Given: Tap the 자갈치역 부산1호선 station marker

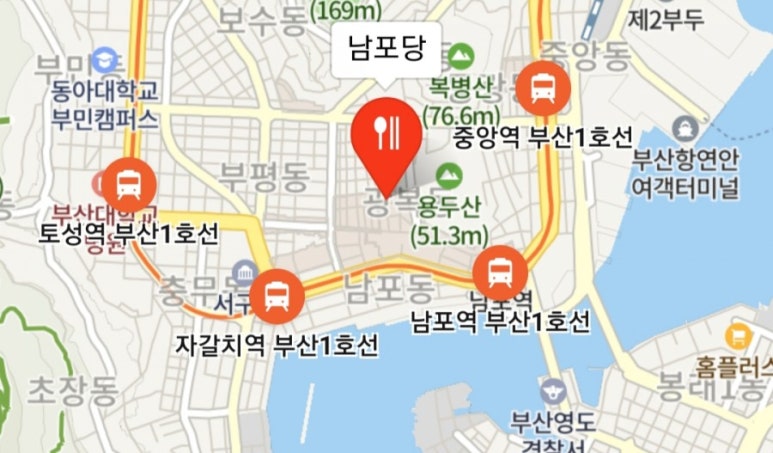Looking at the screenshot, I should click(x=275, y=295).
